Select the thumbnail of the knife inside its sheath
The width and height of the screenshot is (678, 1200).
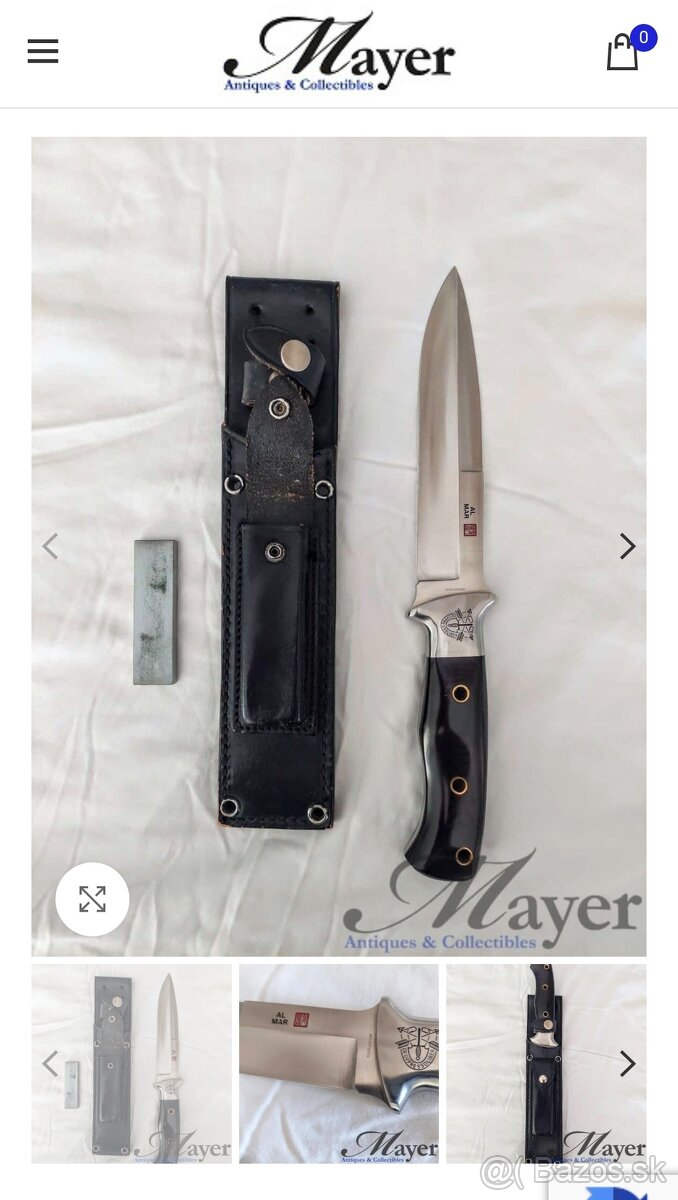click(545, 1063)
